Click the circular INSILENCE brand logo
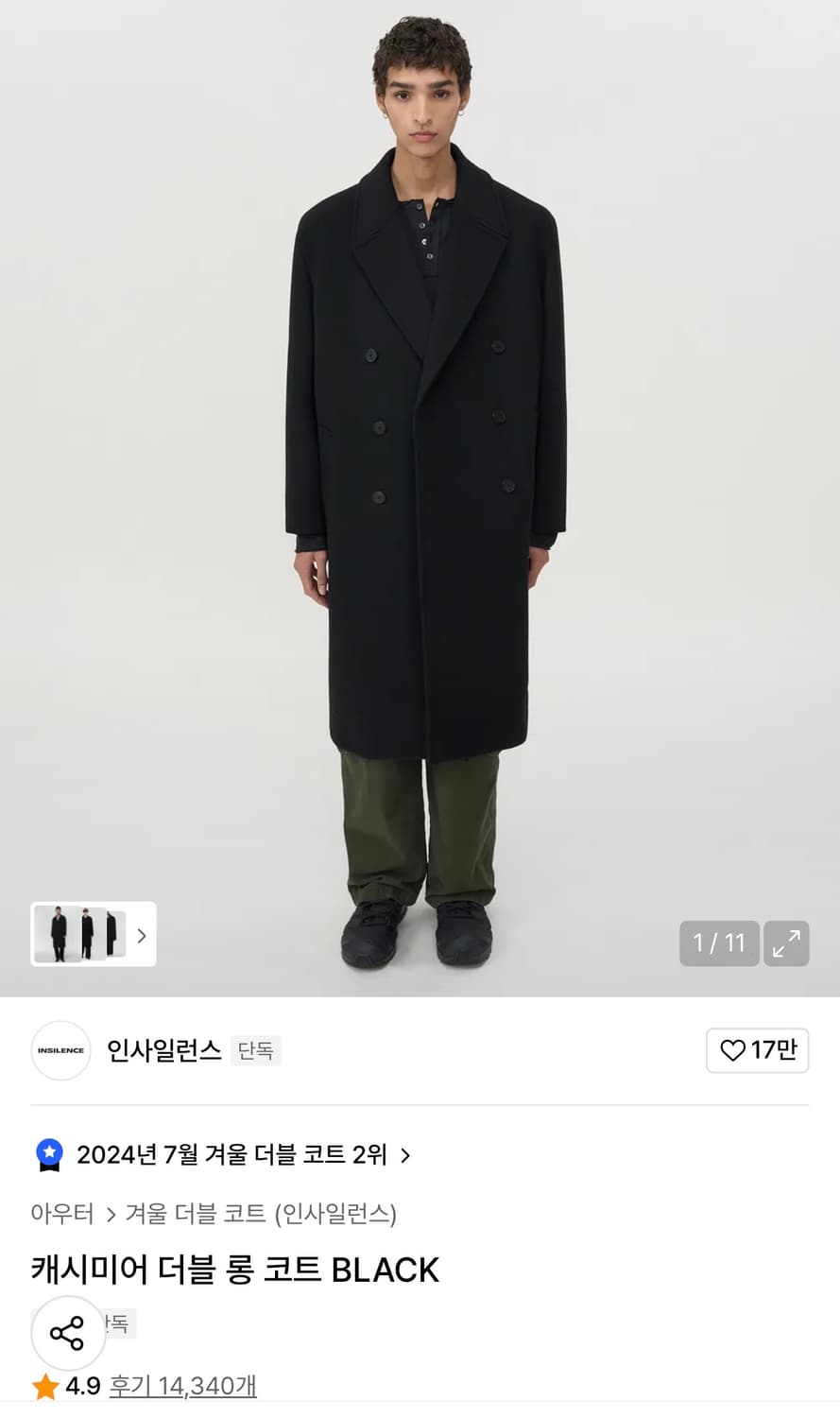Viewport: 840px width, 1418px height. (x=60, y=1050)
